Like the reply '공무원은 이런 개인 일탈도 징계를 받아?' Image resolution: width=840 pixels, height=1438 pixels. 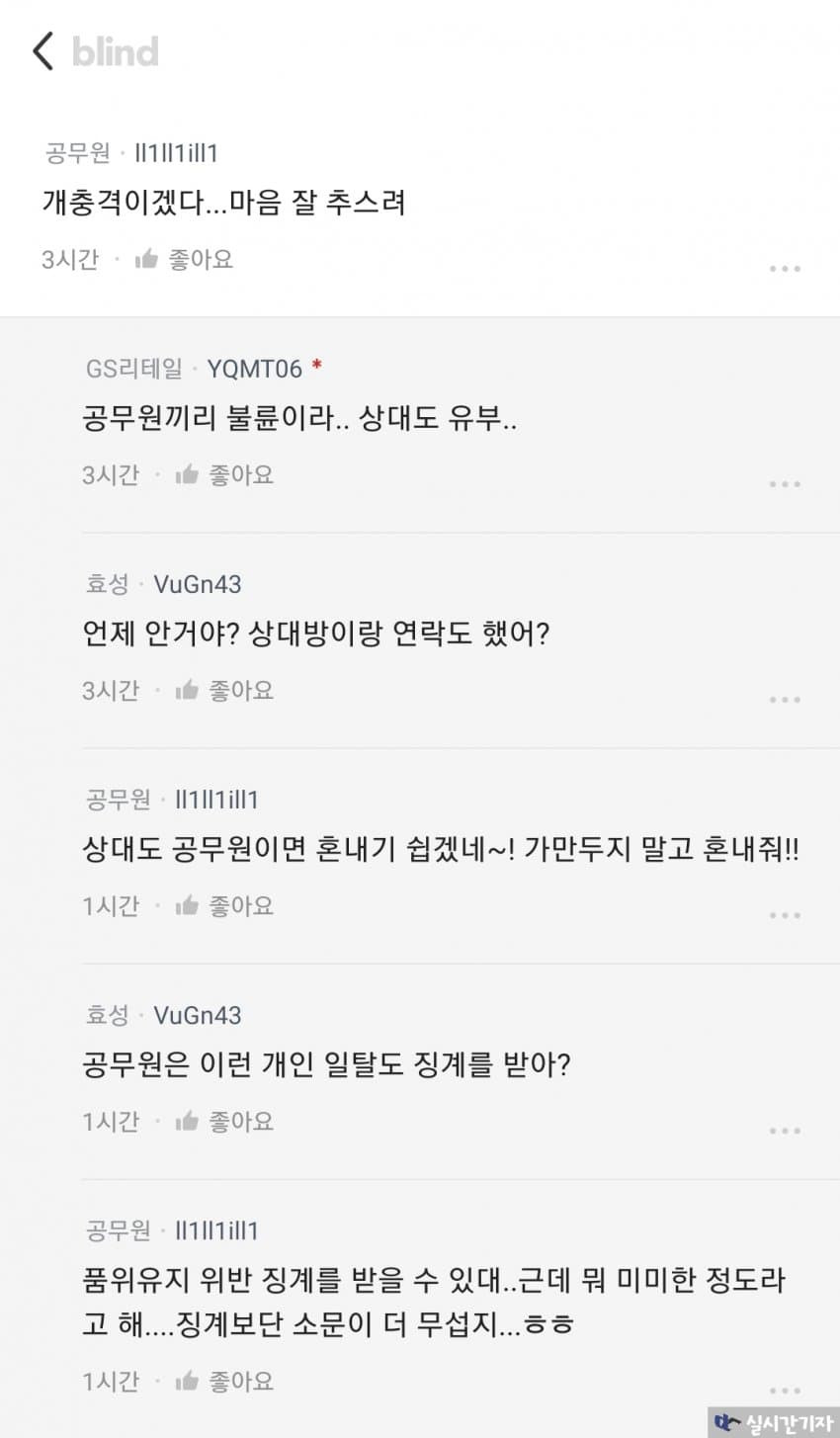click(224, 1121)
